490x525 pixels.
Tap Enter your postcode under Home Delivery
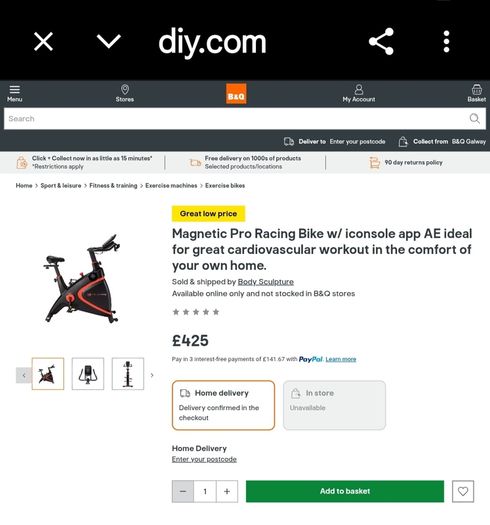pyautogui.click(x=204, y=459)
